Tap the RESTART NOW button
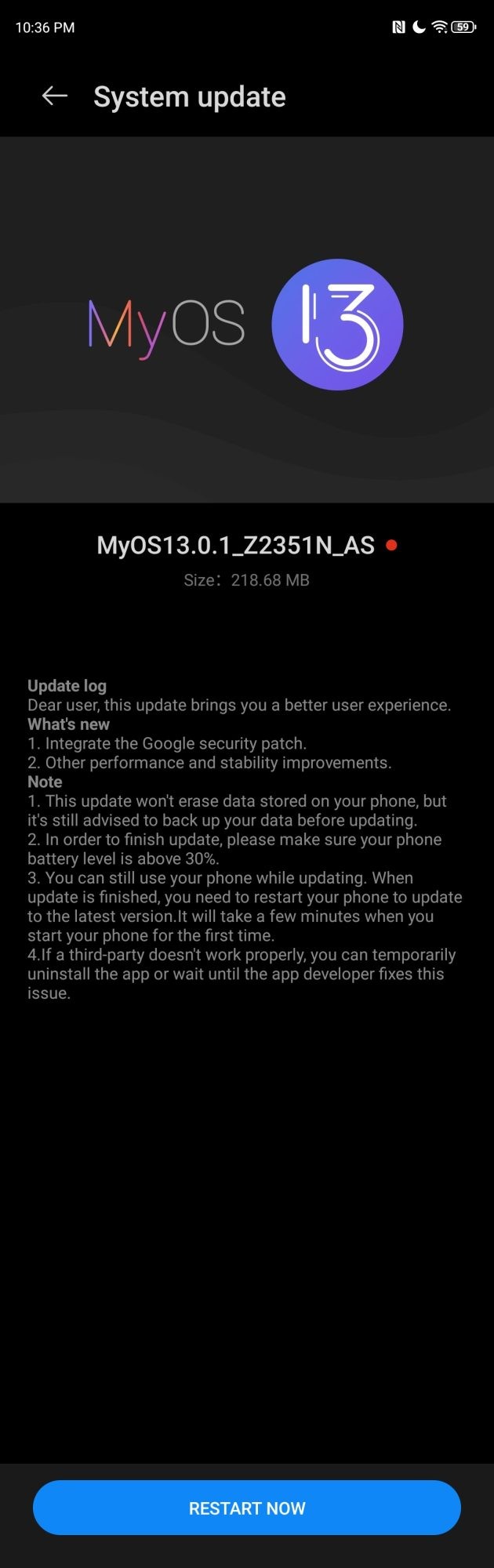Image resolution: width=494 pixels, height=1568 pixels. (247, 1508)
